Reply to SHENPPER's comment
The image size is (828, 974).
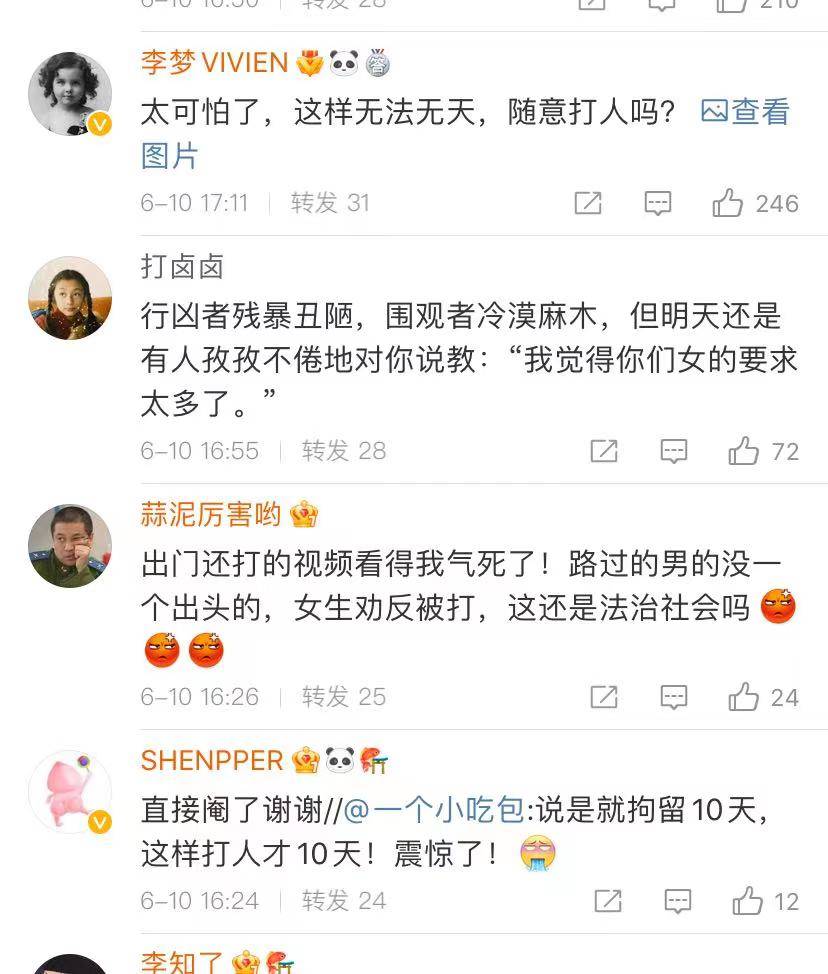[677, 901]
